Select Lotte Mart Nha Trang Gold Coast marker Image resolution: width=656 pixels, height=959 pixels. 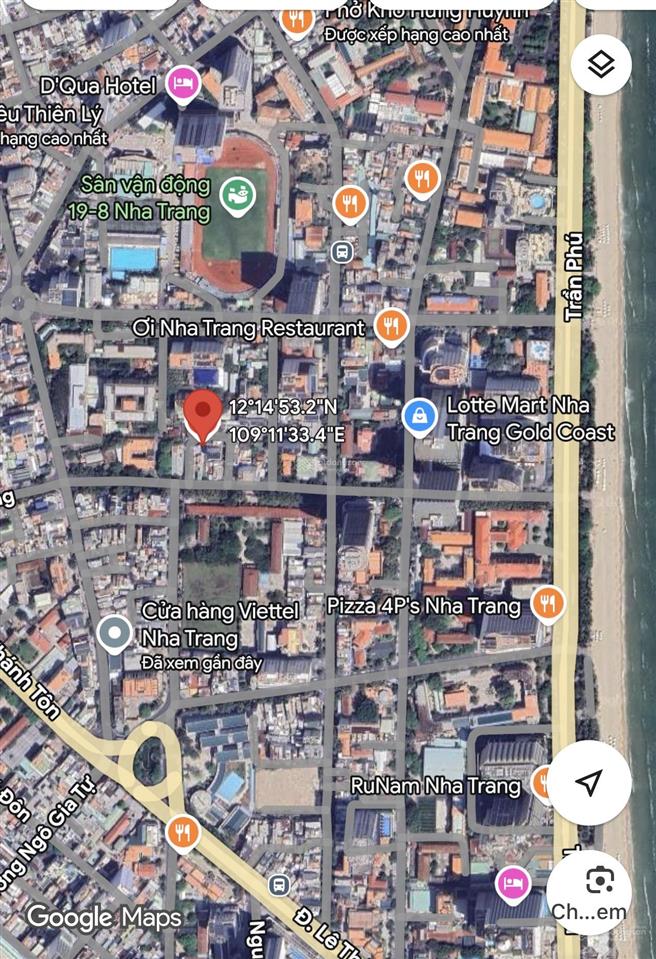418,417
